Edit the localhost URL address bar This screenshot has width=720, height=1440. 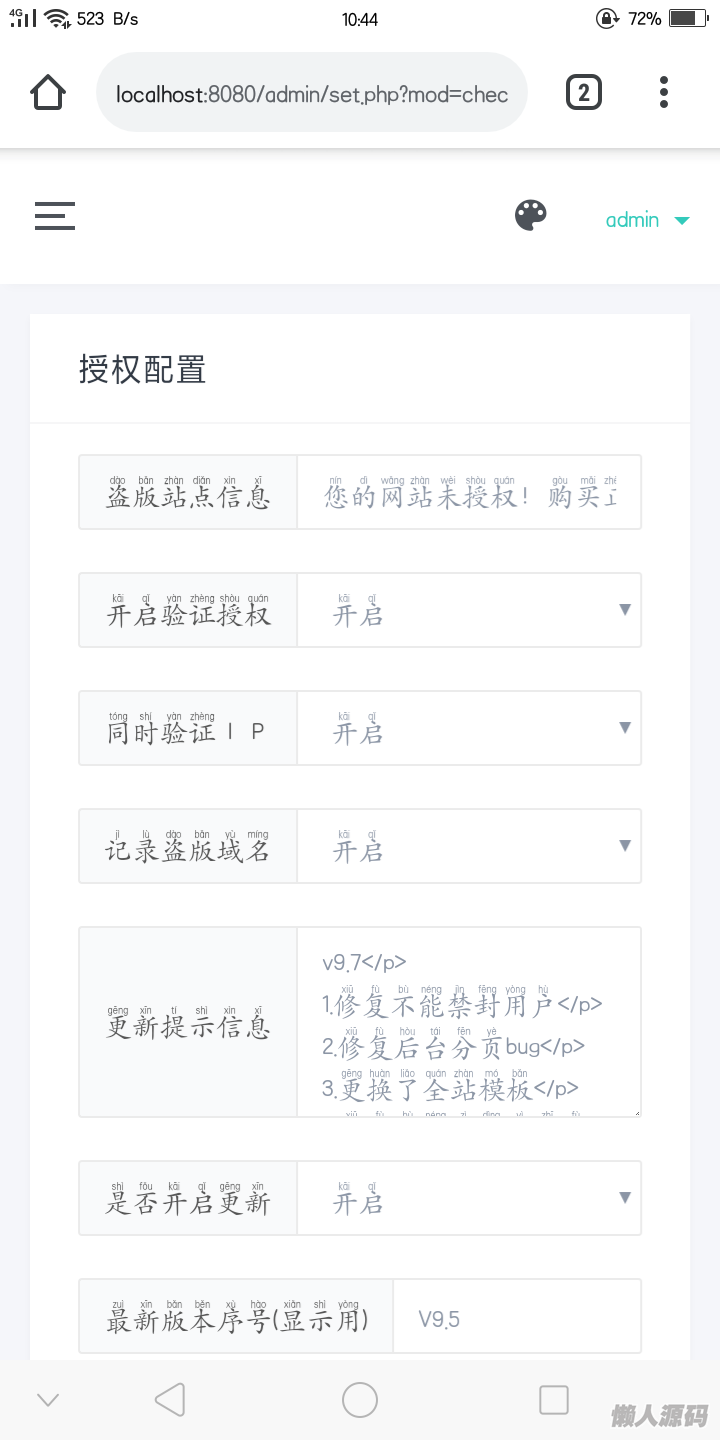click(311, 94)
